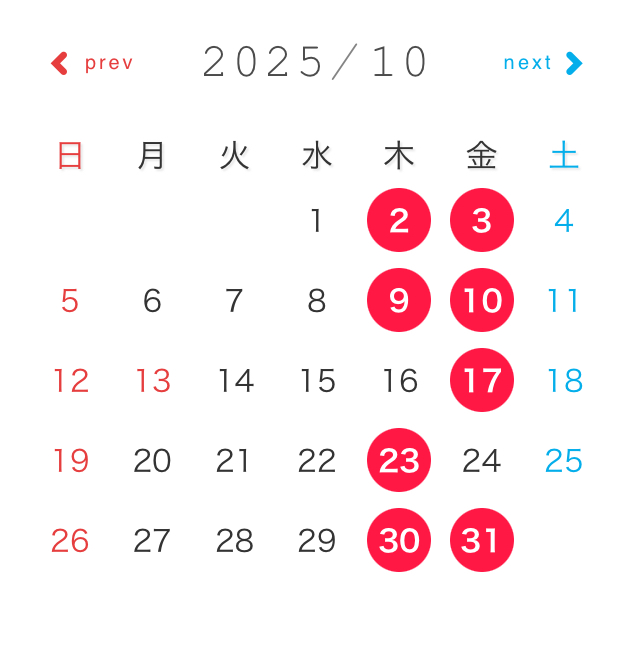Go to the previous month with prev

click(x=92, y=63)
